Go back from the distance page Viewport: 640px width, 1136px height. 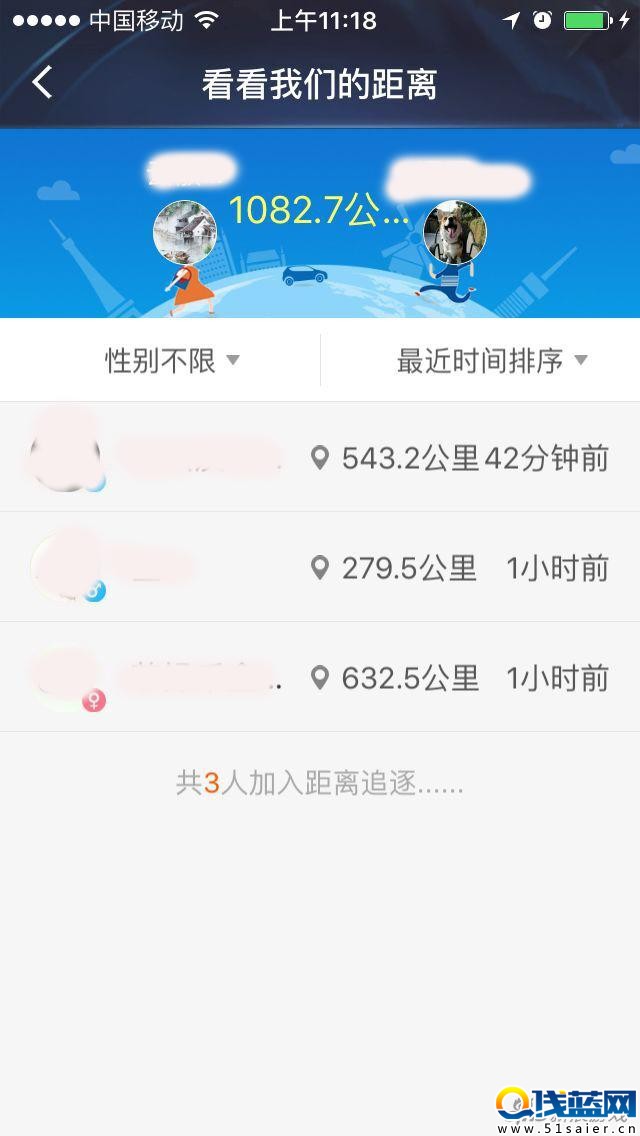point(42,83)
